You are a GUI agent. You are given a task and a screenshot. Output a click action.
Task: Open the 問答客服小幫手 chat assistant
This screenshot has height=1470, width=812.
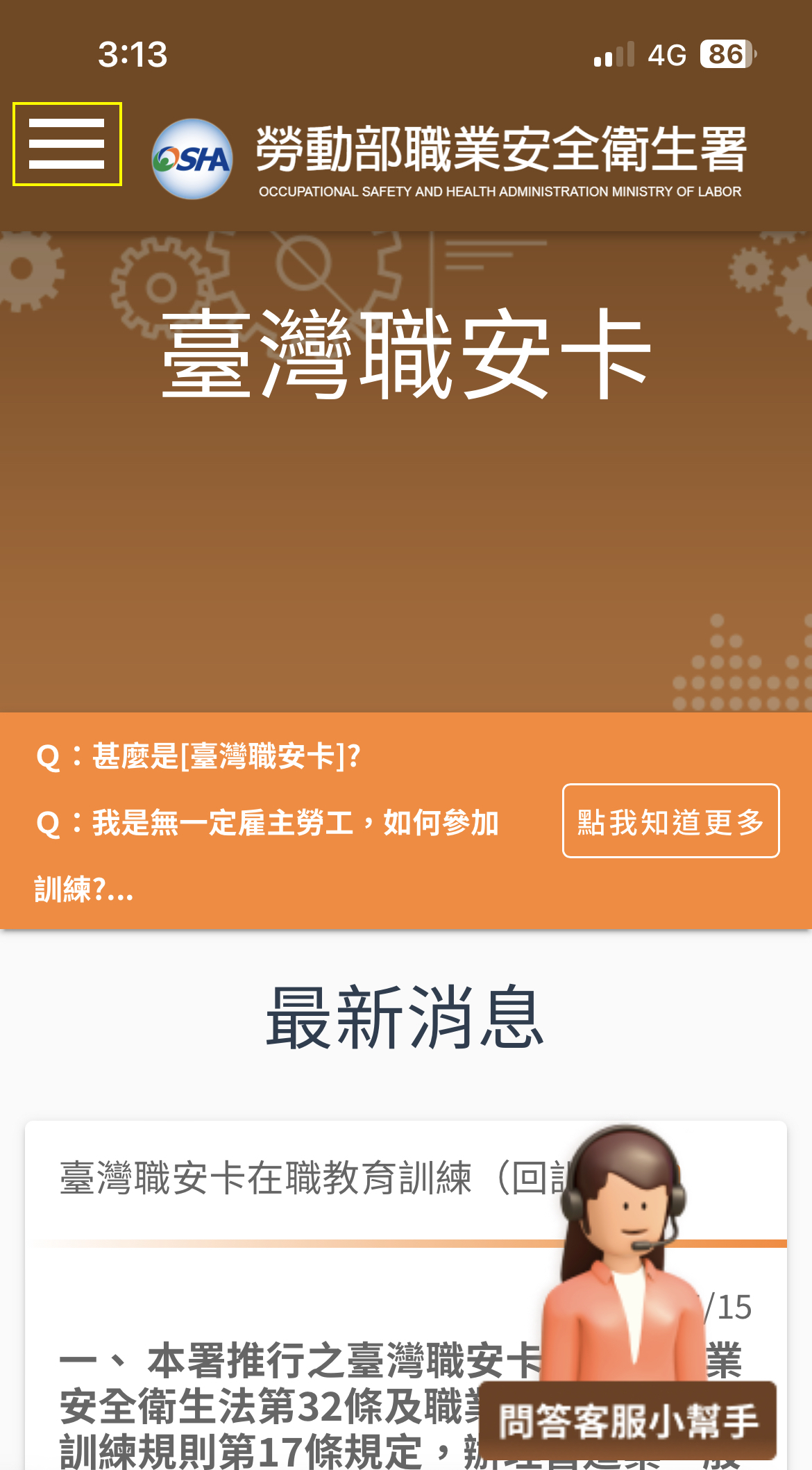(x=627, y=1420)
